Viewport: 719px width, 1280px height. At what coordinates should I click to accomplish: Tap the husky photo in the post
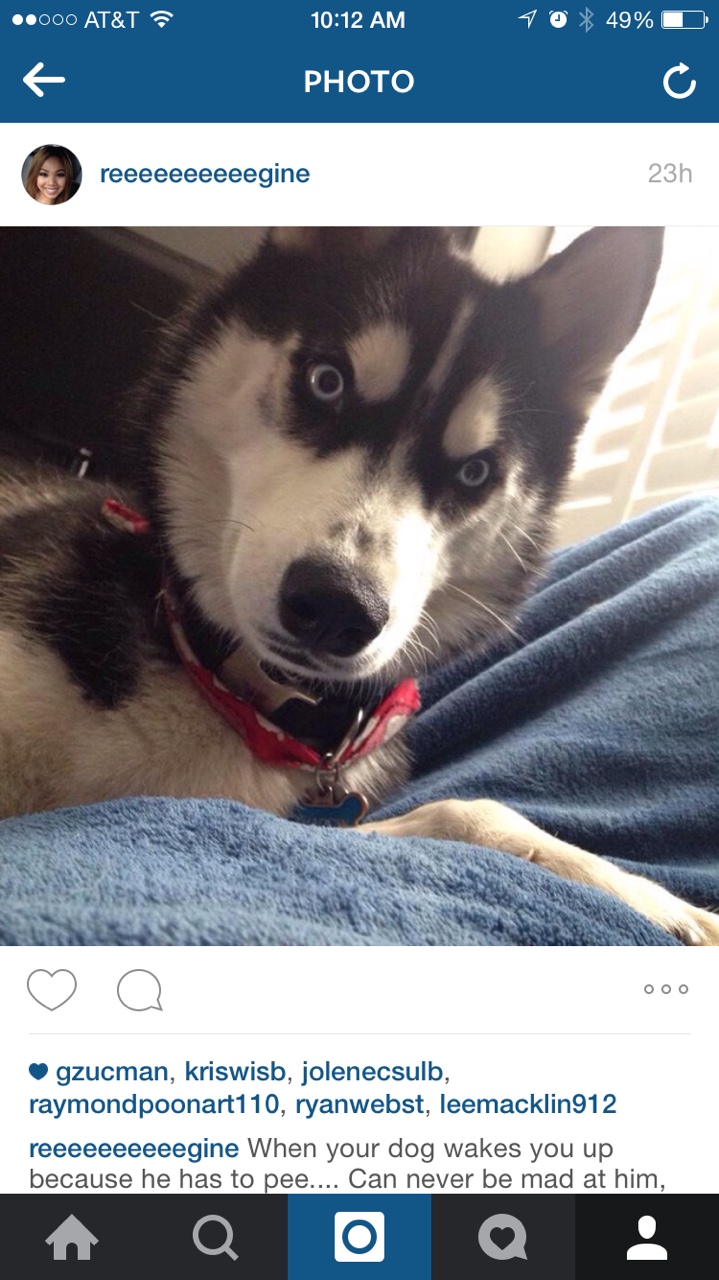point(359,585)
